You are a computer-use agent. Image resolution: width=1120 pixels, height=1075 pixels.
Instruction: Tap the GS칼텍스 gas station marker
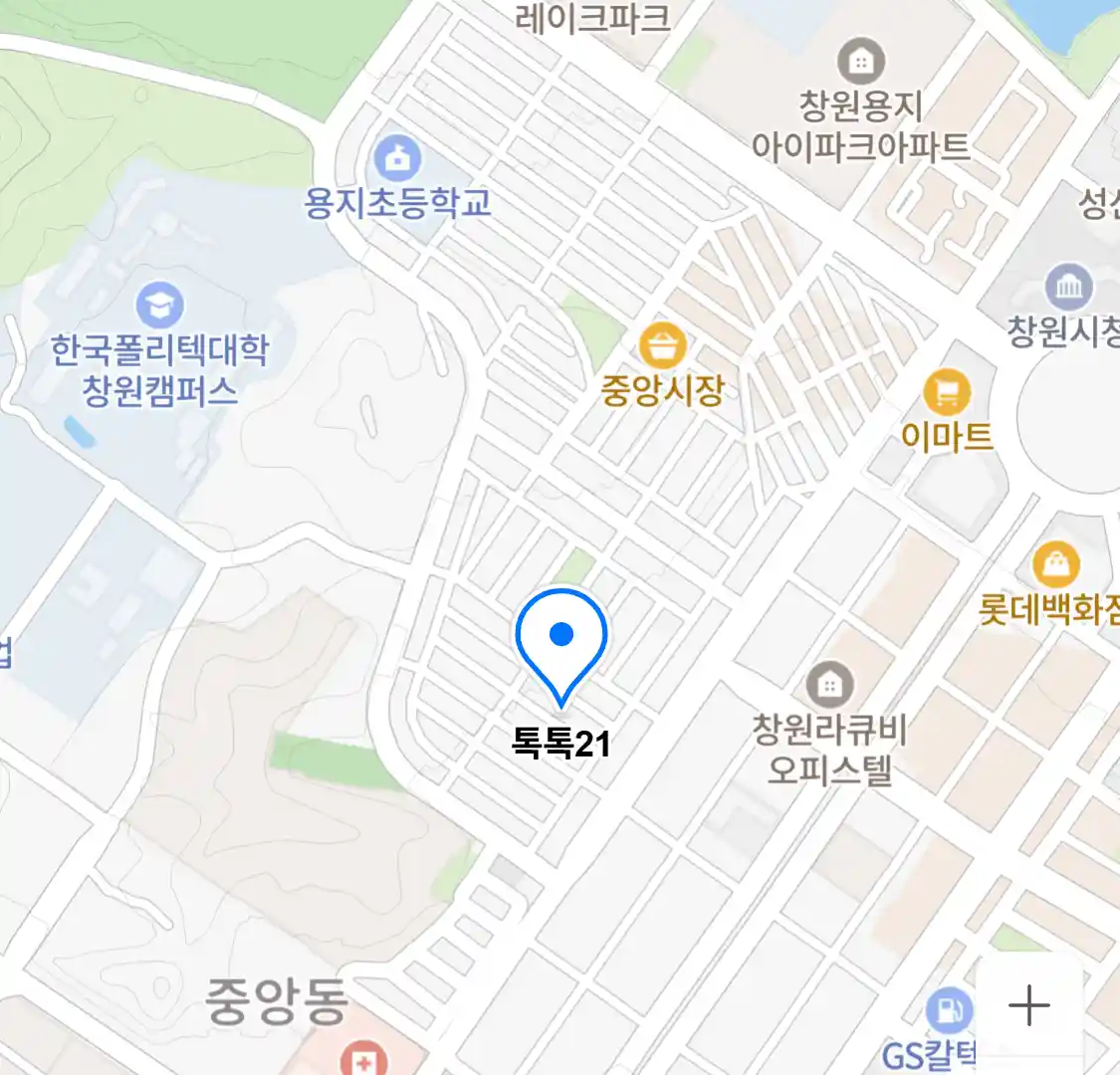tap(949, 1011)
